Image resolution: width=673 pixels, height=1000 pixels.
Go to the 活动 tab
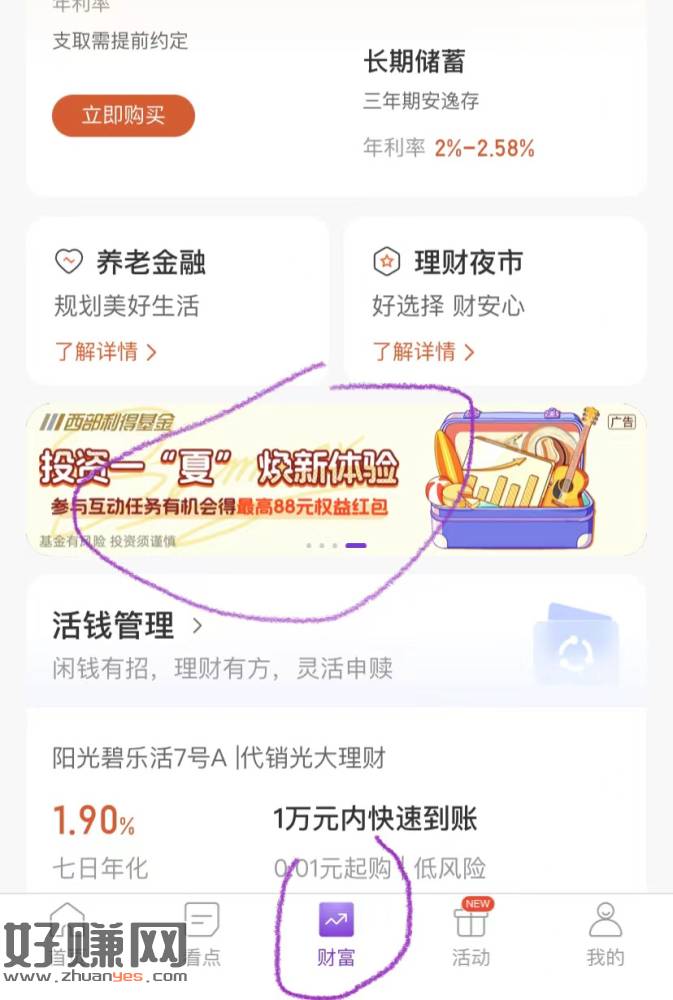(x=470, y=935)
